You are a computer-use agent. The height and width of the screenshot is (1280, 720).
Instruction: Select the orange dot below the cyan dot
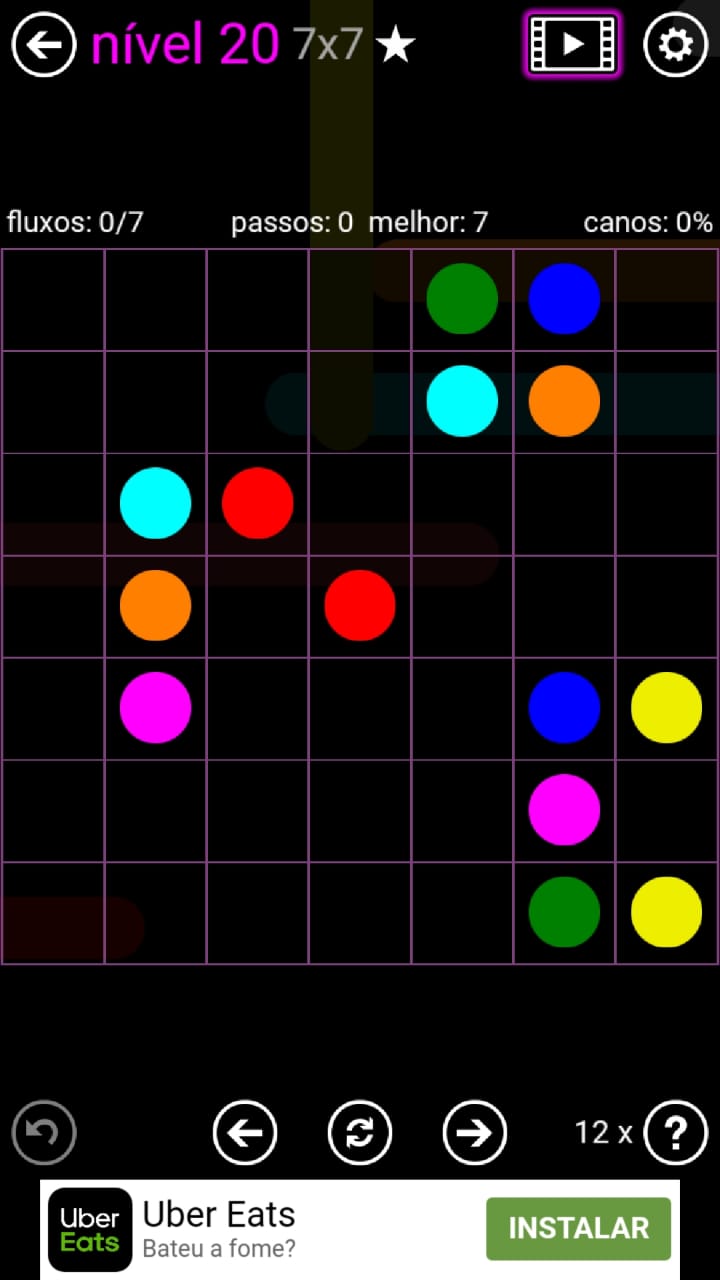click(155, 605)
